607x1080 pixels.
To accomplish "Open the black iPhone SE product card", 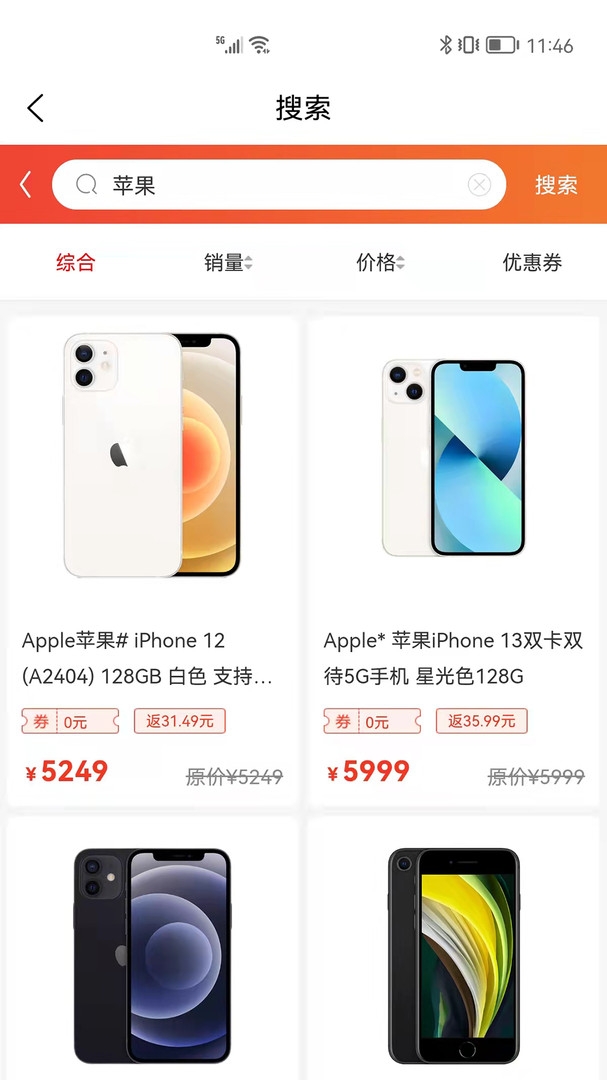I will point(454,950).
